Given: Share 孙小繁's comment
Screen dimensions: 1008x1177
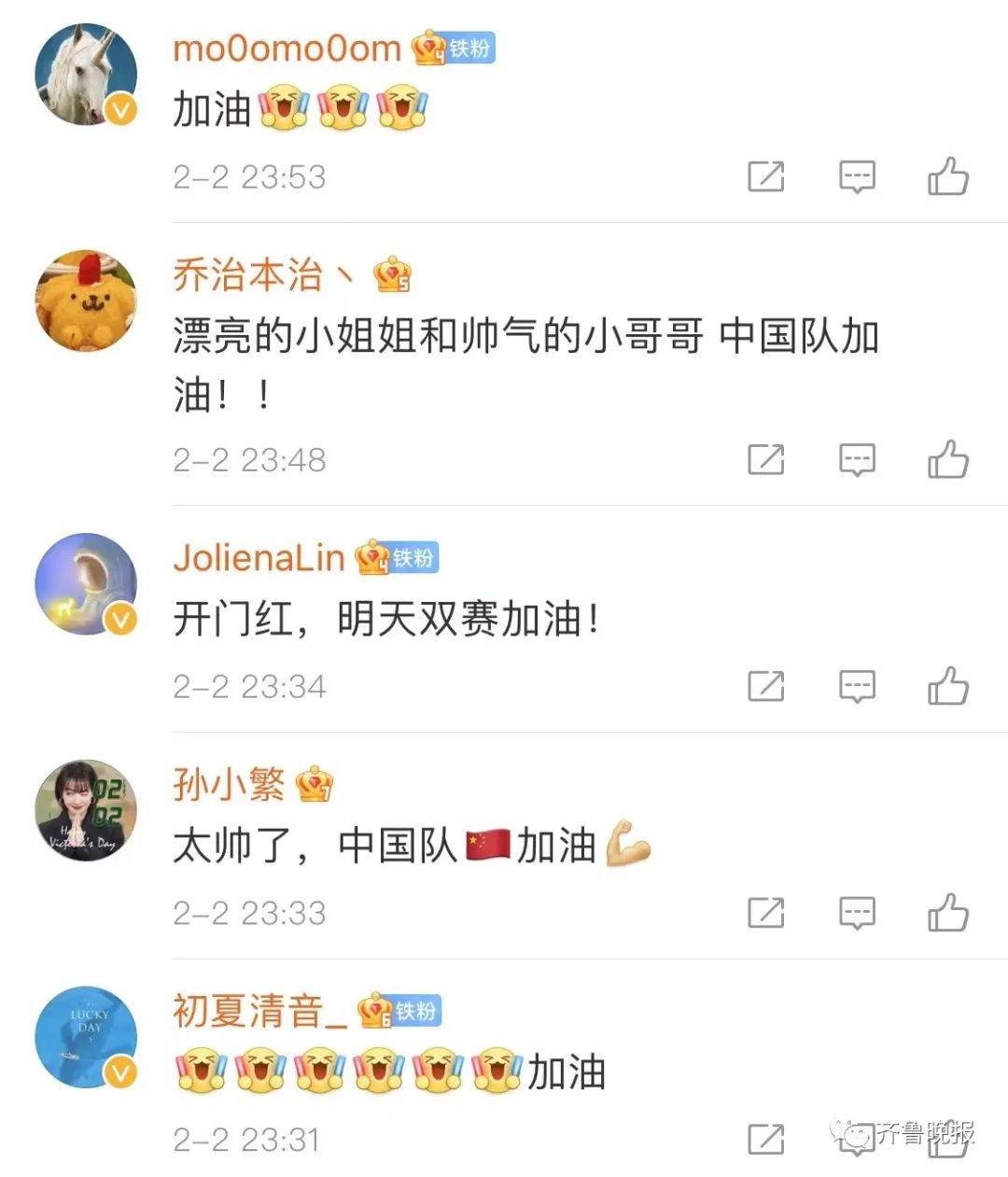Looking at the screenshot, I should point(765,913).
